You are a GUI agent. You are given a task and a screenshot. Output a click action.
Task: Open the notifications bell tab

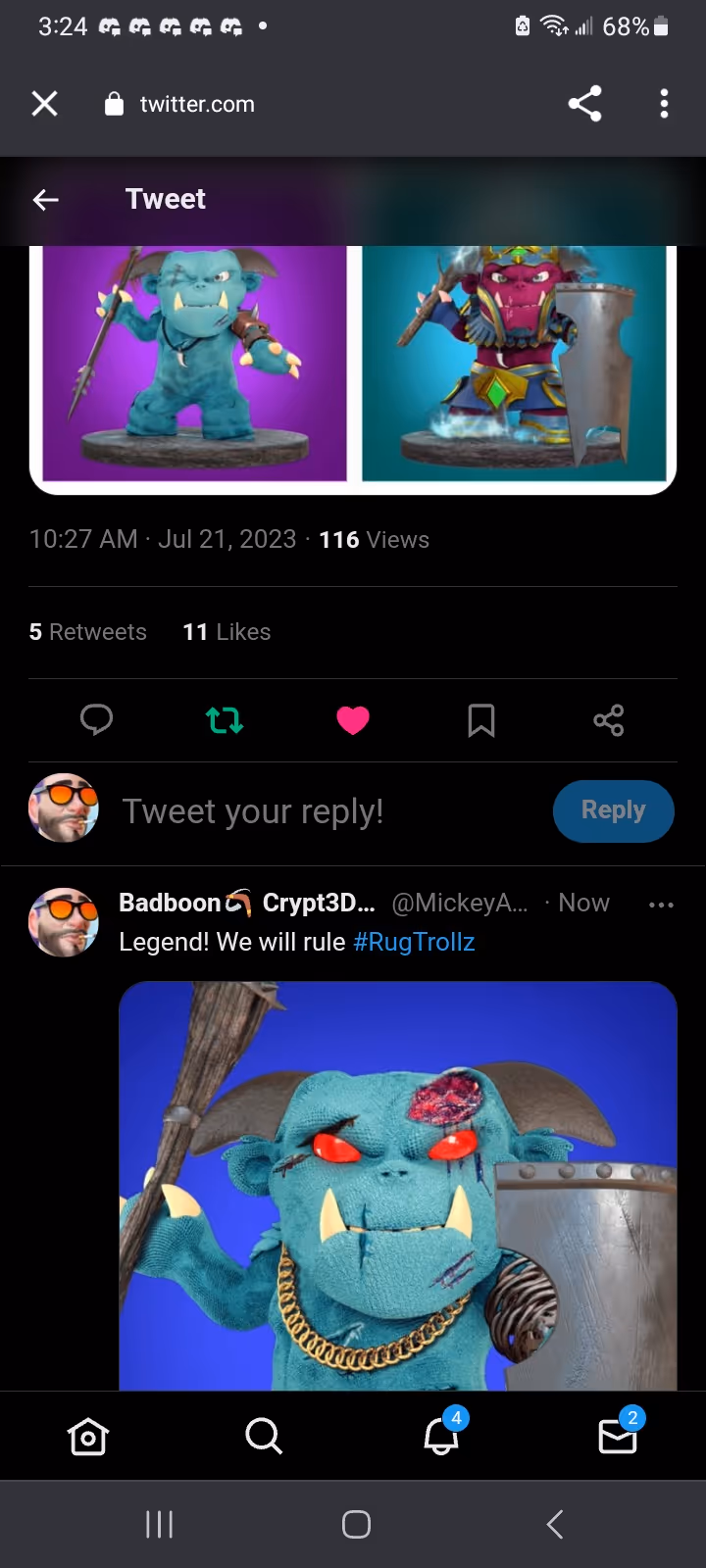click(x=441, y=1436)
